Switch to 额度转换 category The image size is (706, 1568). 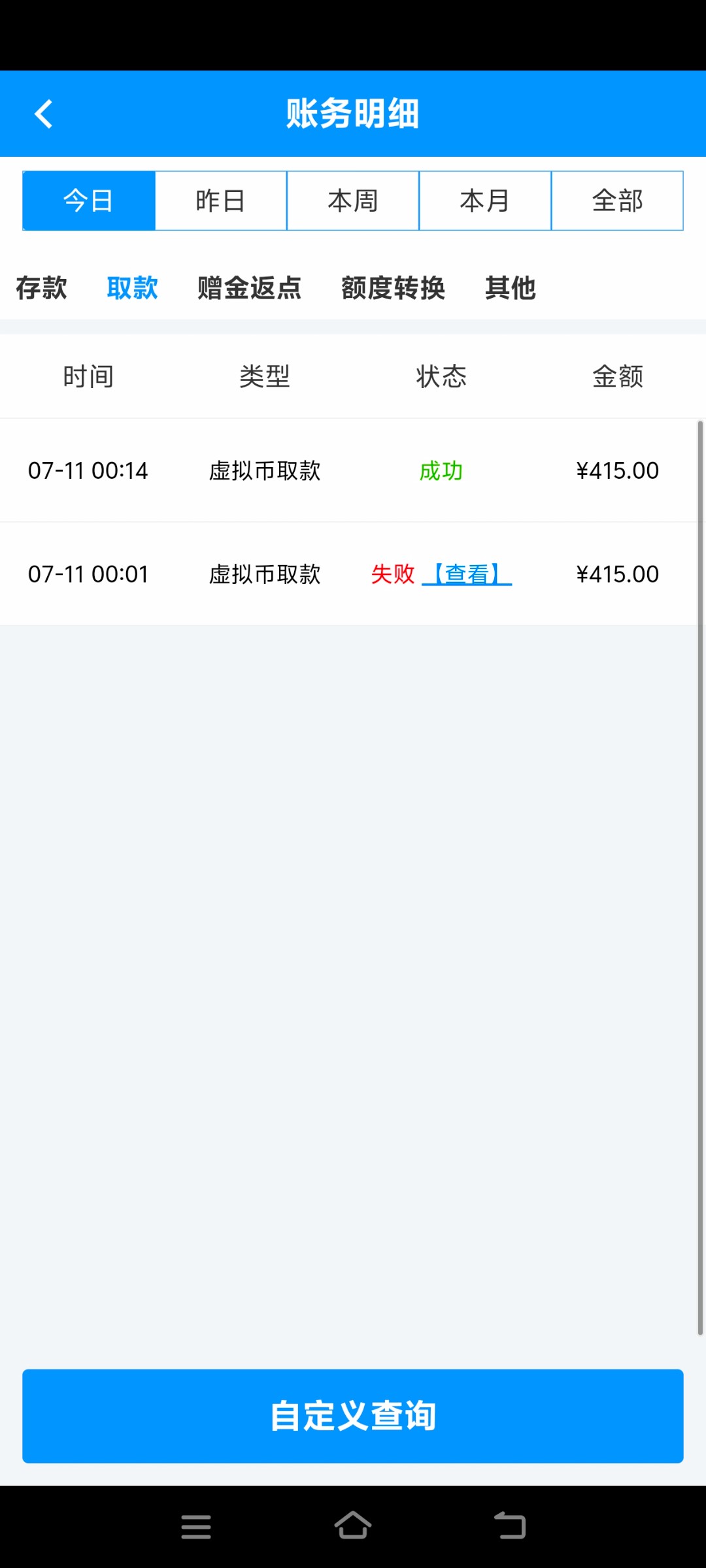[394, 288]
